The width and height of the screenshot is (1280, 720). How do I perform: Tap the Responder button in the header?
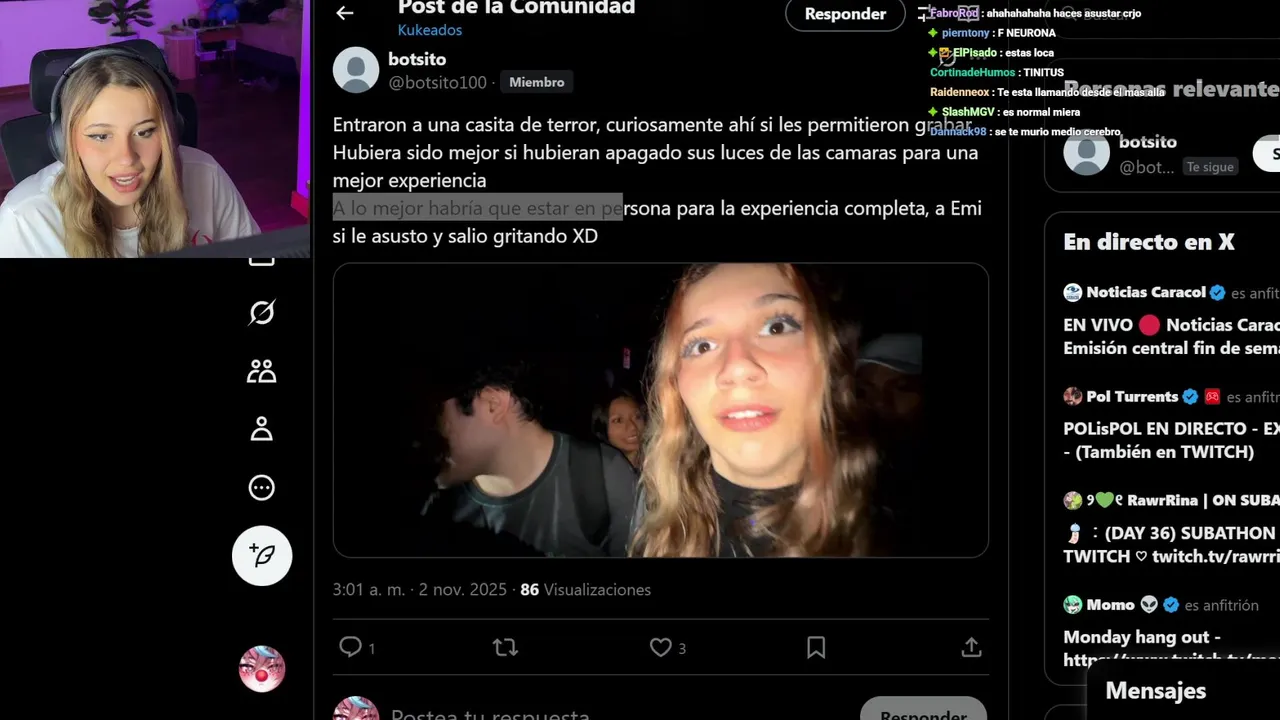tap(844, 14)
